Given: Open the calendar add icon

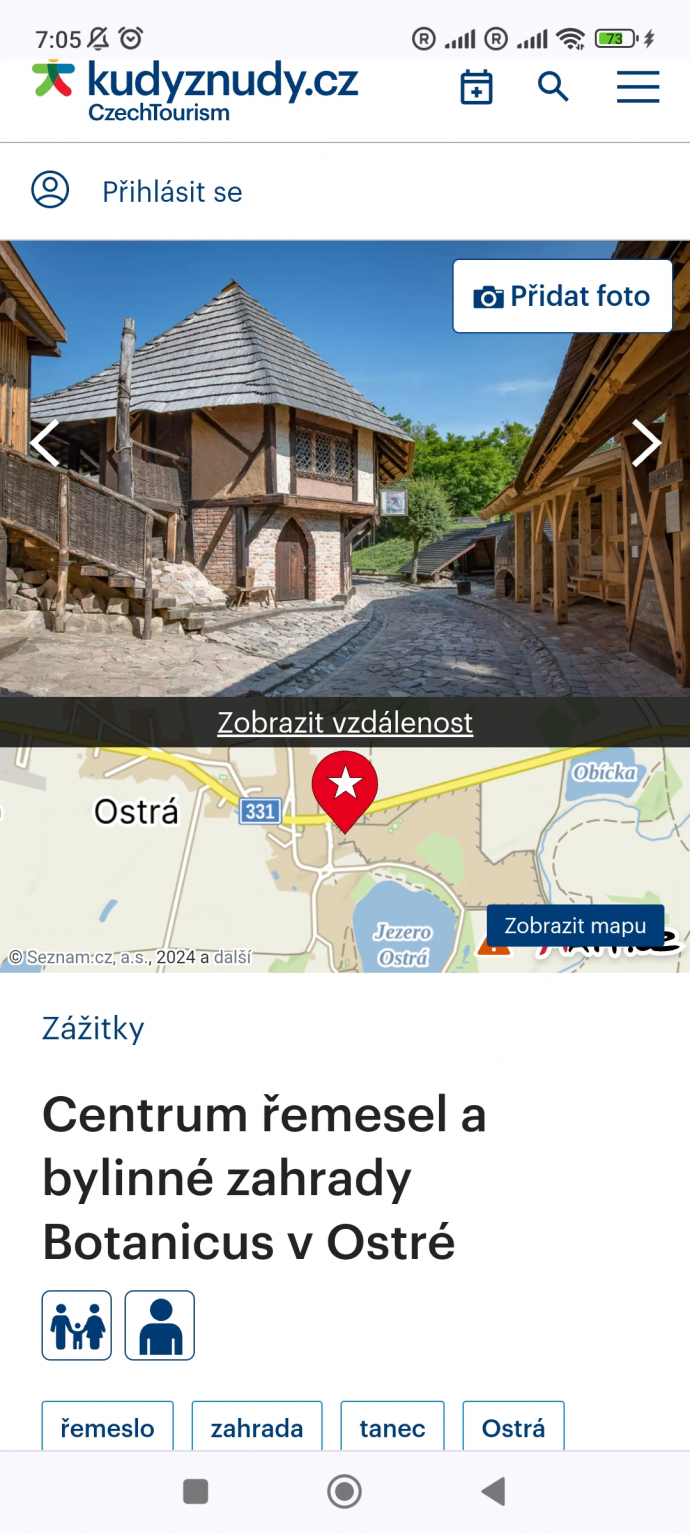Looking at the screenshot, I should point(476,88).
